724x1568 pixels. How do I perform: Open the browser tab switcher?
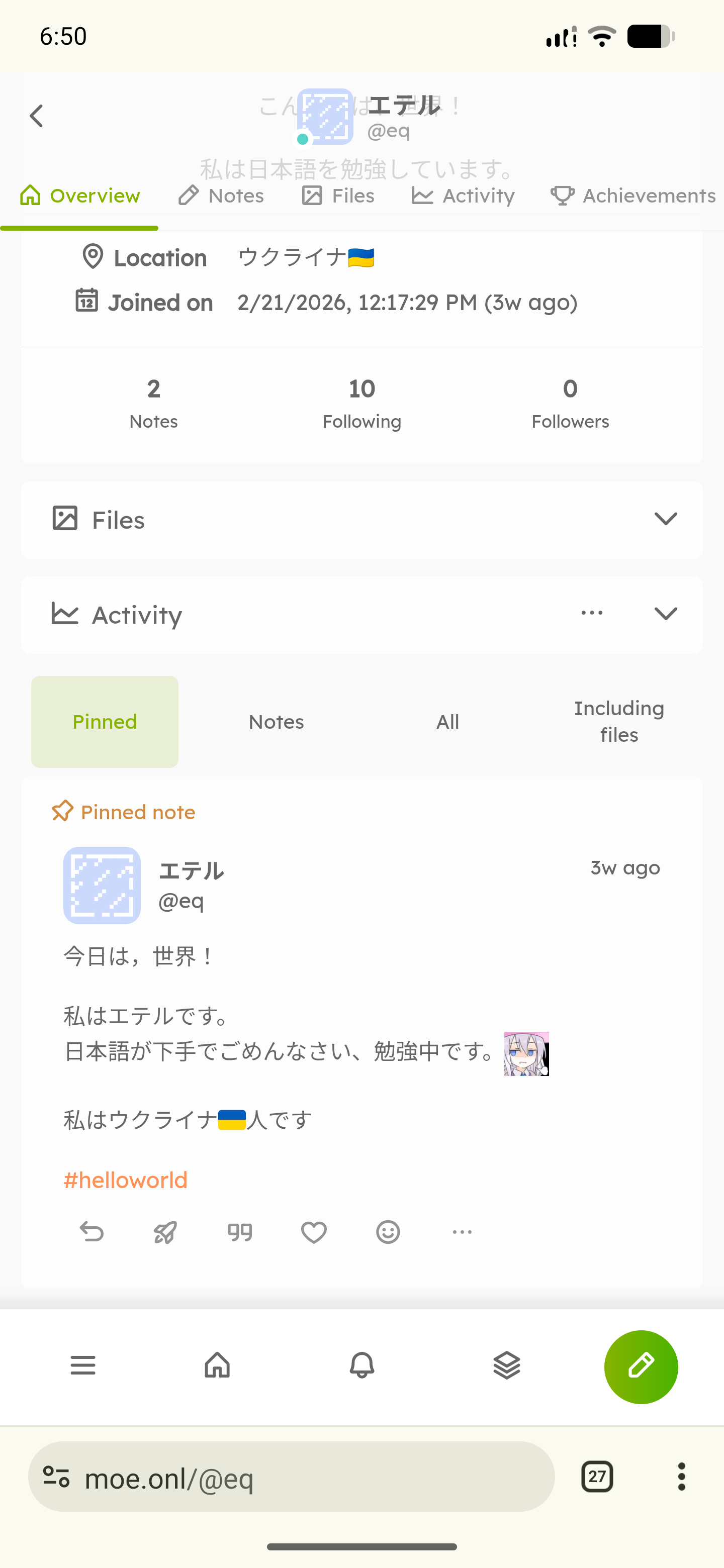click(x=597, y=1476)
